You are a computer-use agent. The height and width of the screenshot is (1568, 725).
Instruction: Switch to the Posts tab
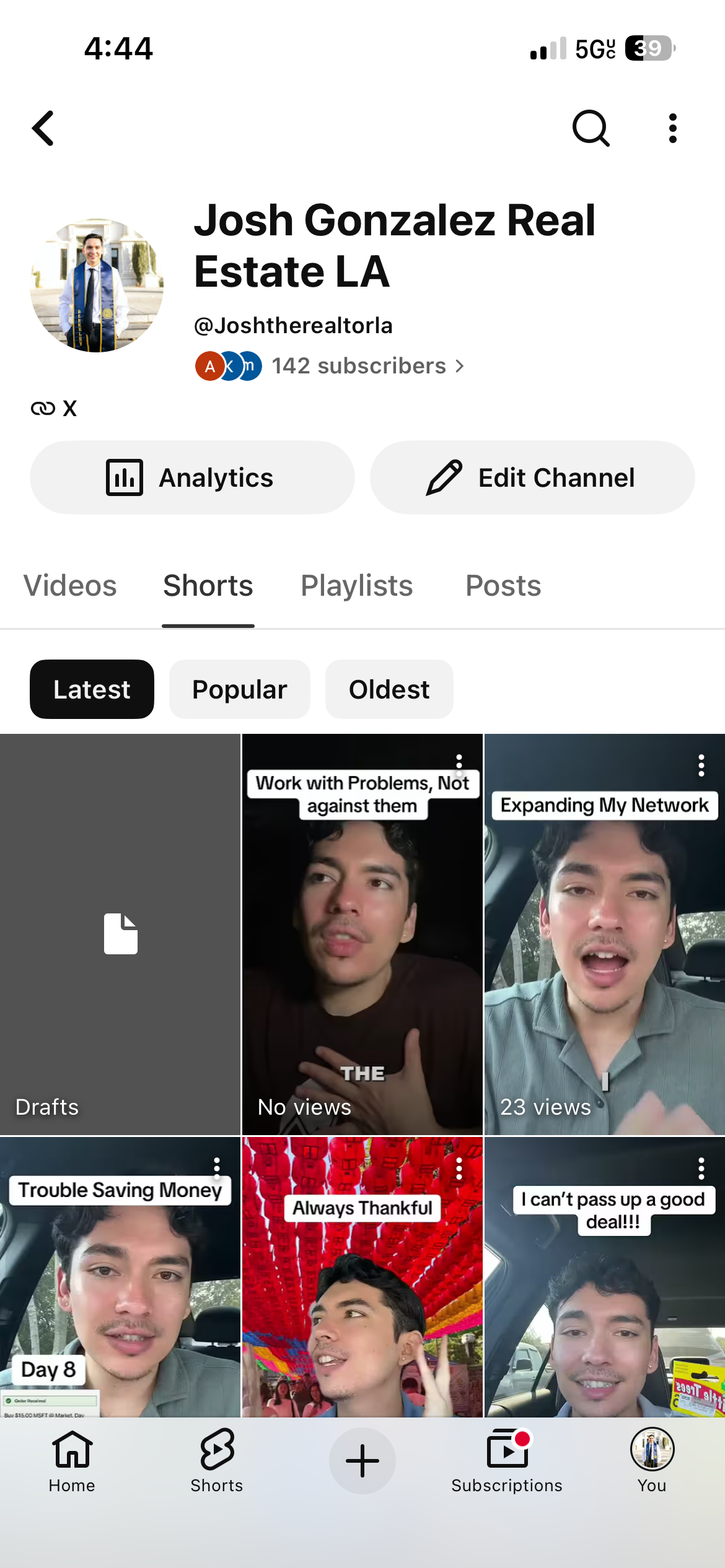(503, 586)
